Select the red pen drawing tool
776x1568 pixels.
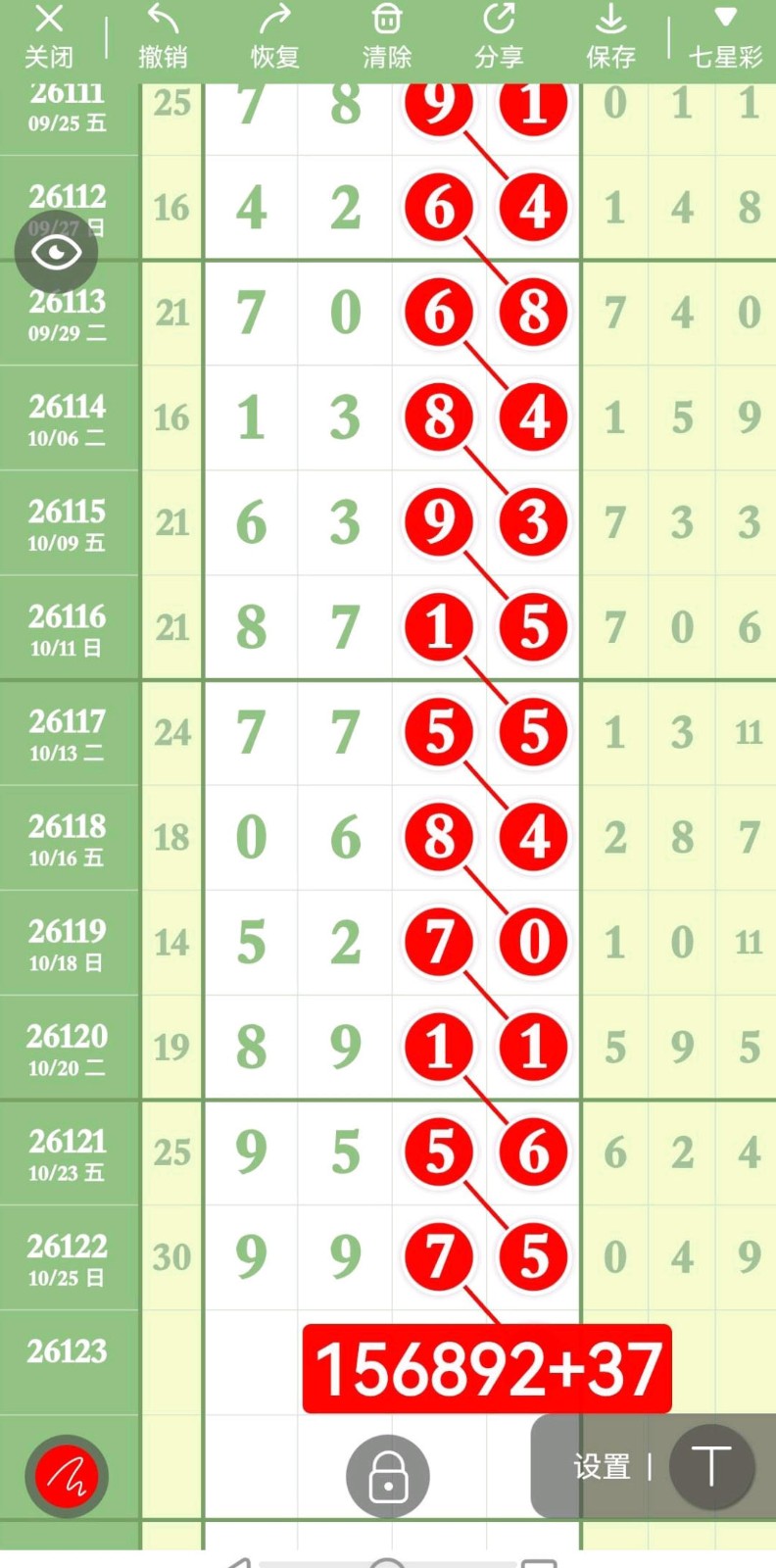point(67,1476)
